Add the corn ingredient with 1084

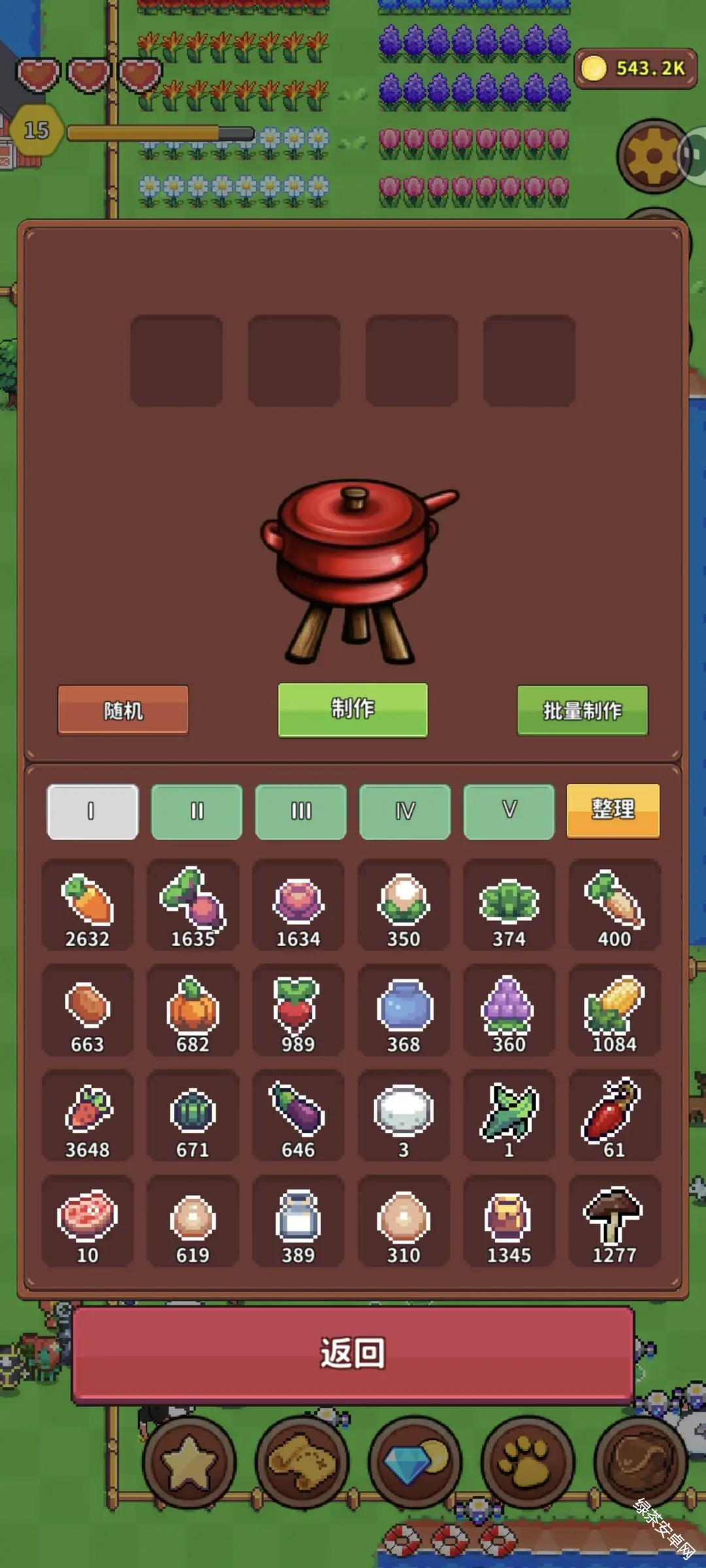coord(614,1009)
